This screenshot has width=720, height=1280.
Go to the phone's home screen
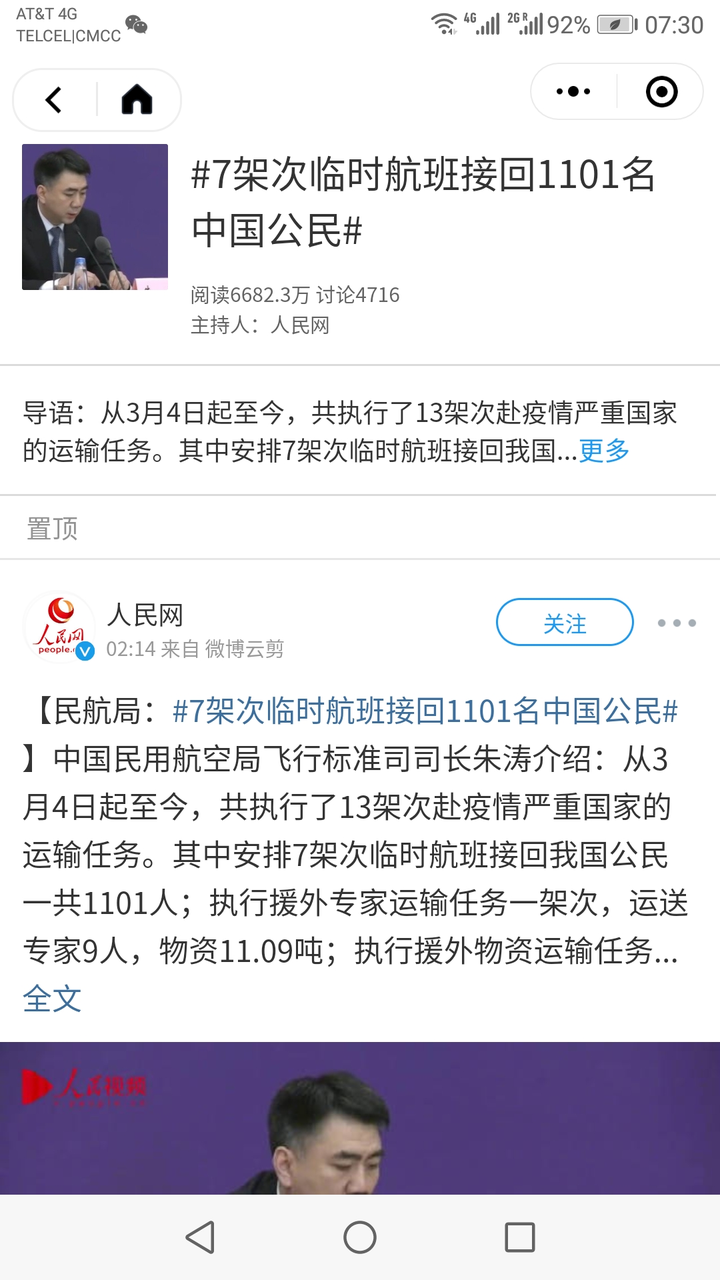coord(360,1237)
